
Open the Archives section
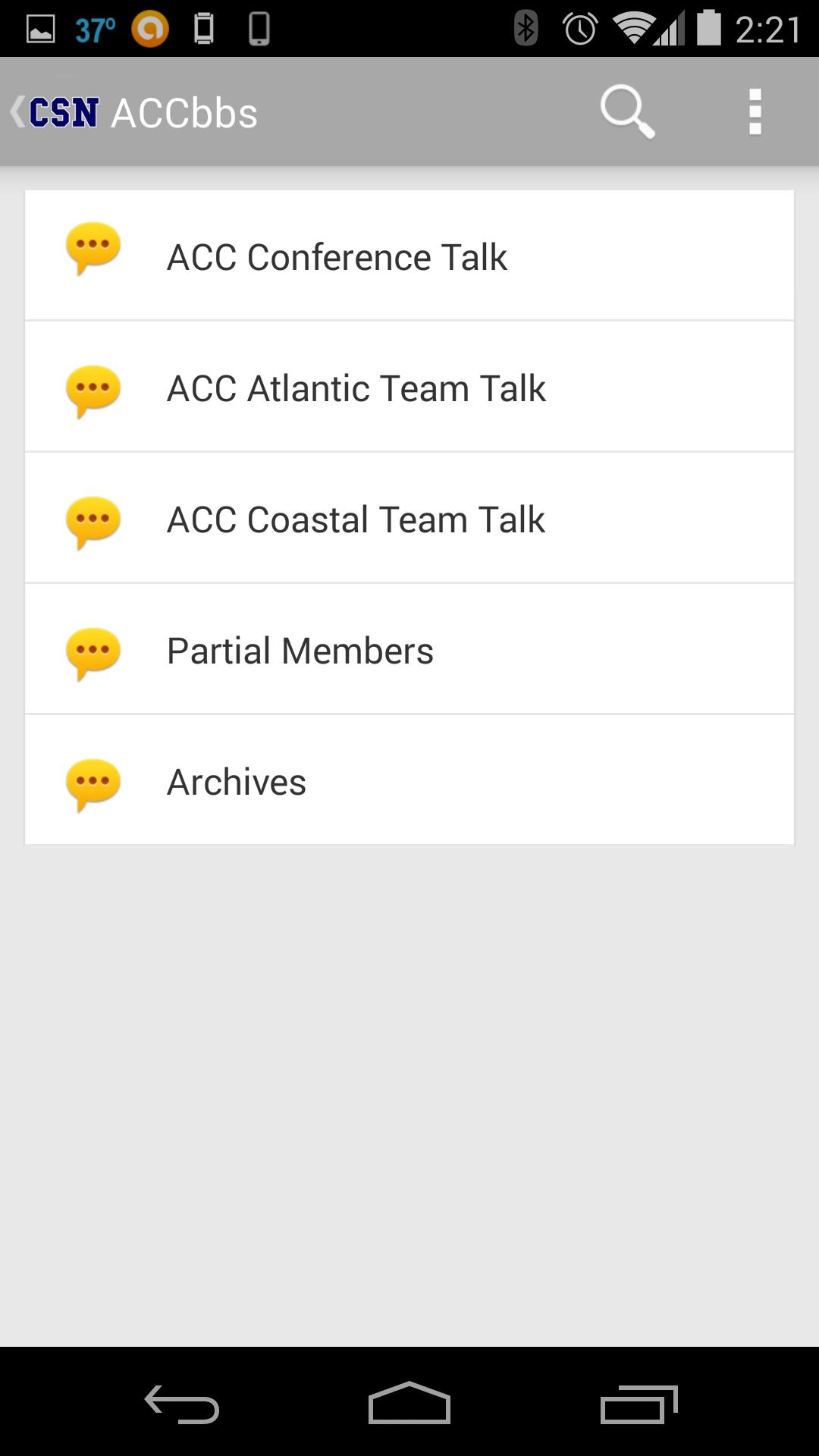coord(409,781)
